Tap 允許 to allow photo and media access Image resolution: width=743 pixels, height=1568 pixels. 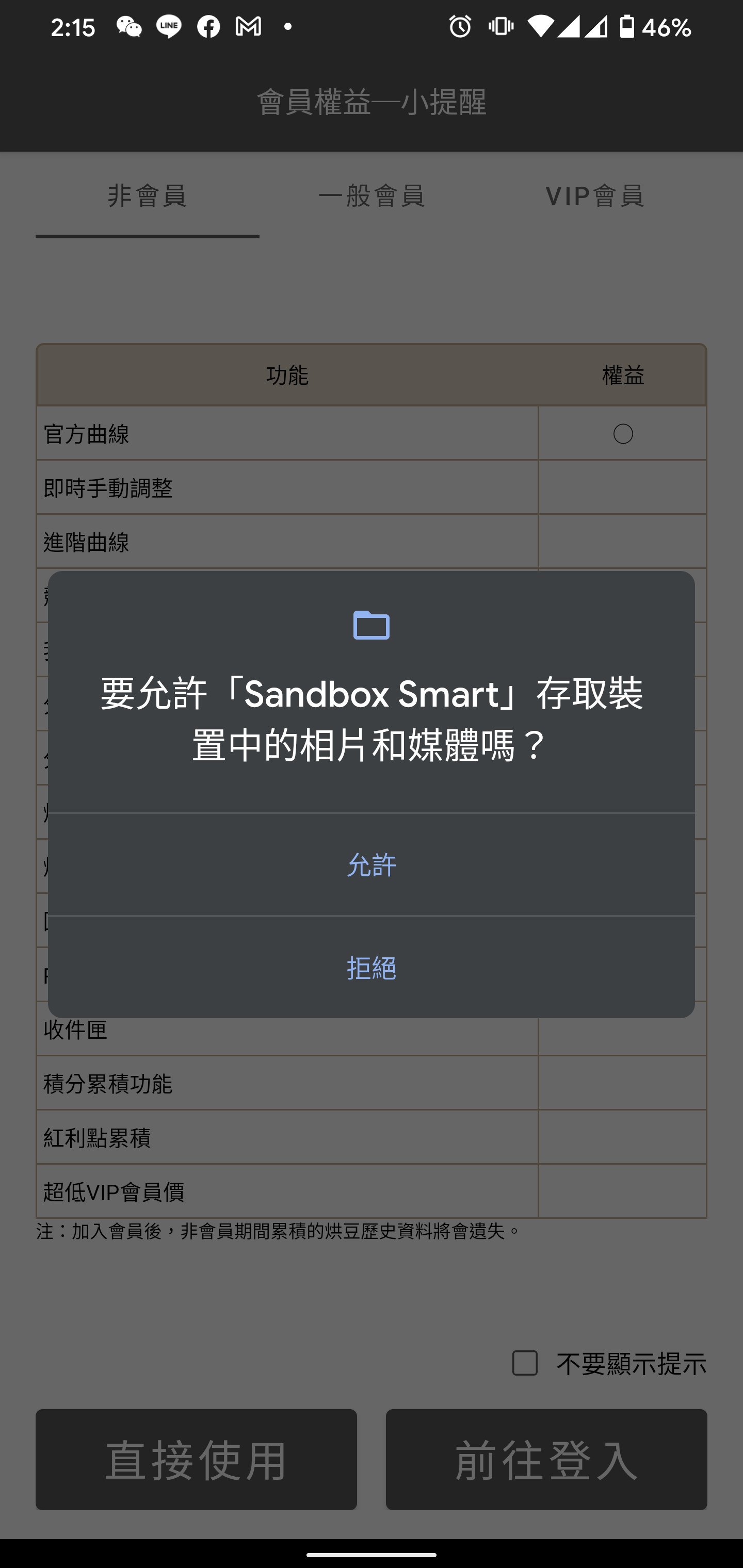372,864
